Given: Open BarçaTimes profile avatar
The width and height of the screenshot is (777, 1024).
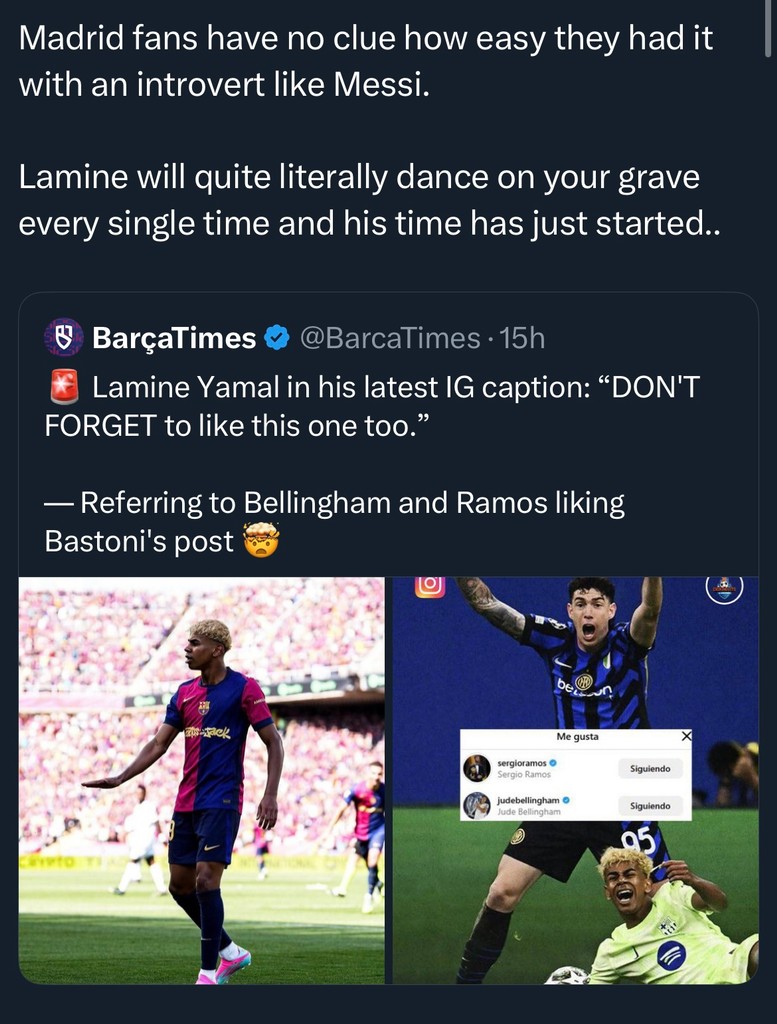Looking at the screenshot, I should tap(63, 338).
